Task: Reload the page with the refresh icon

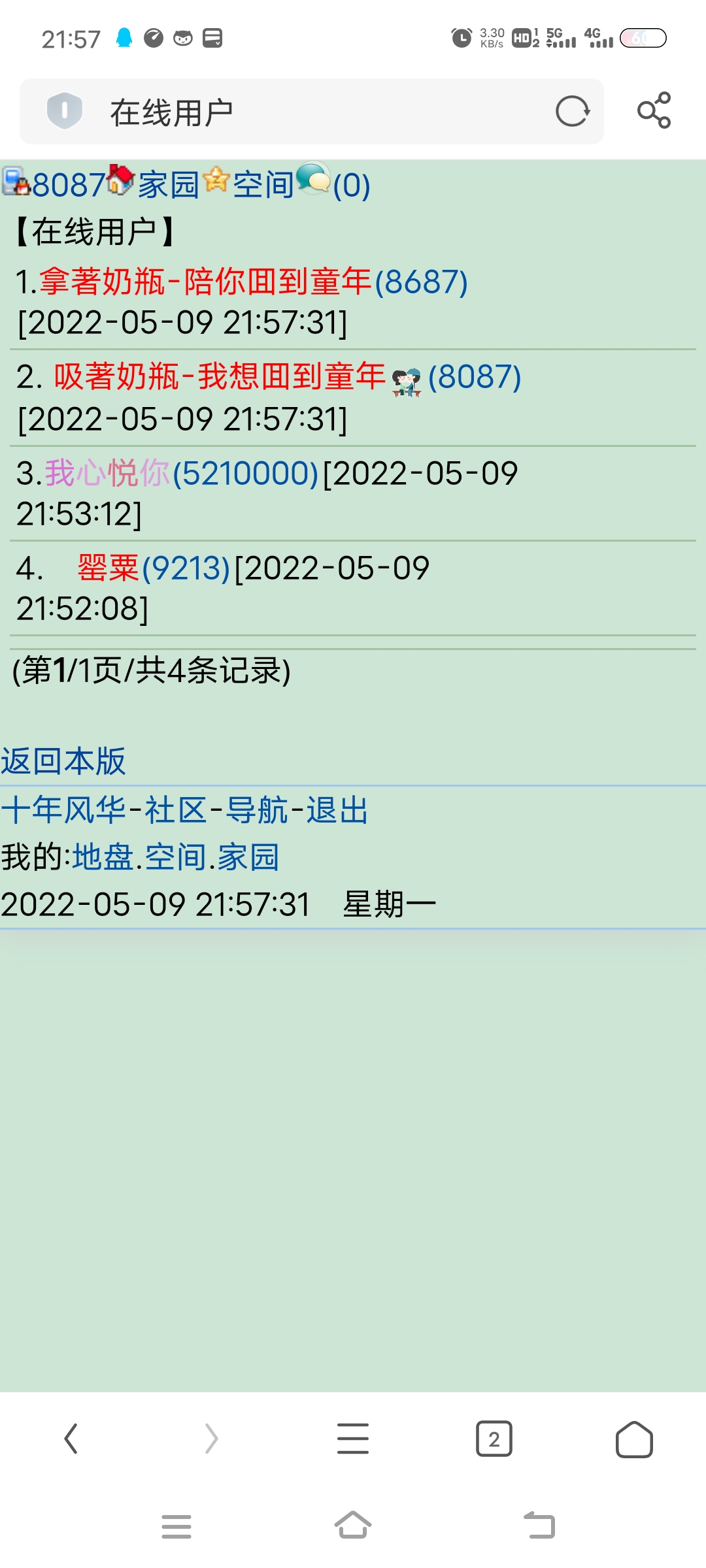Action: point(573,111)
